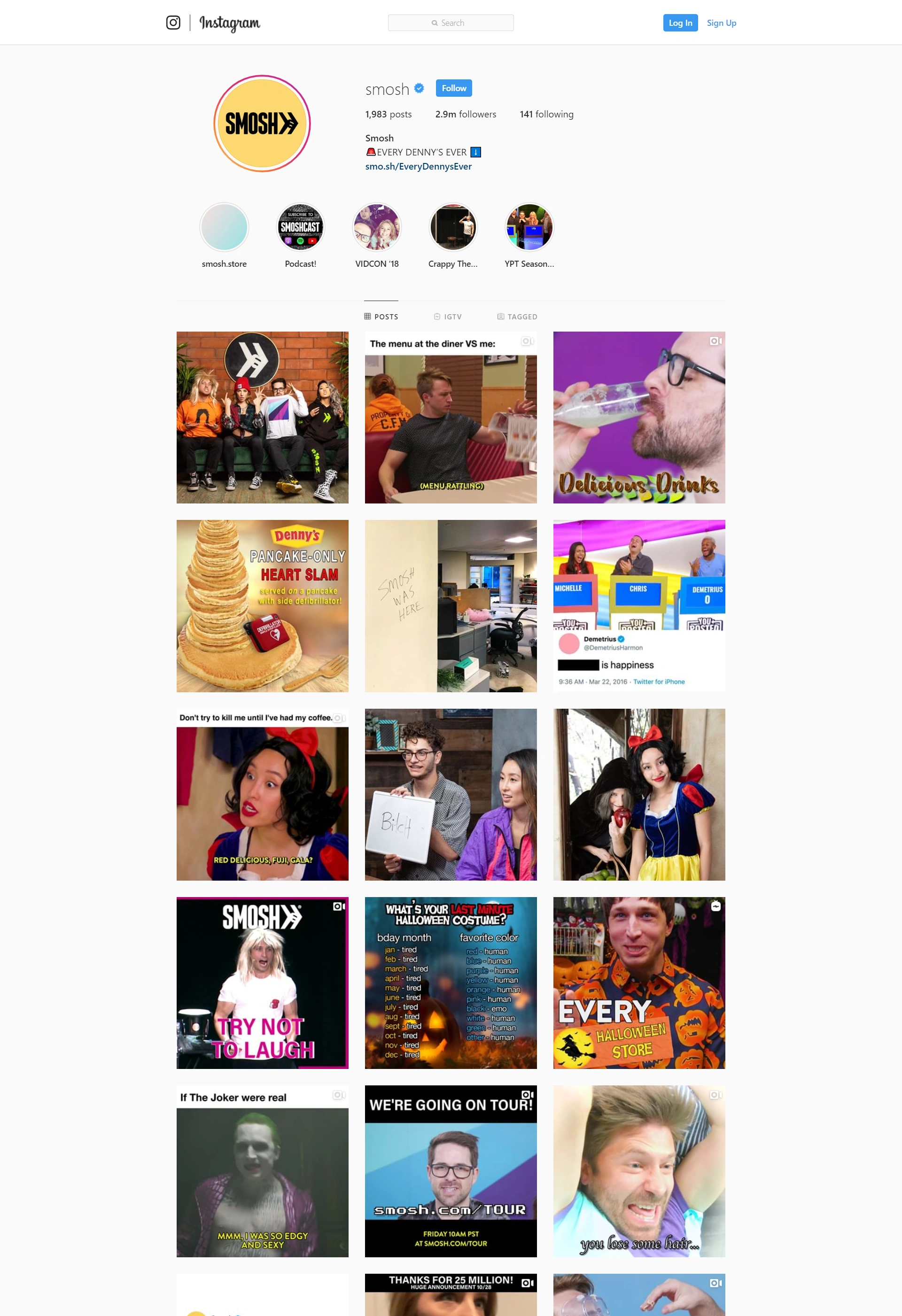Open the Smosh profile picture story

(262, 124)
